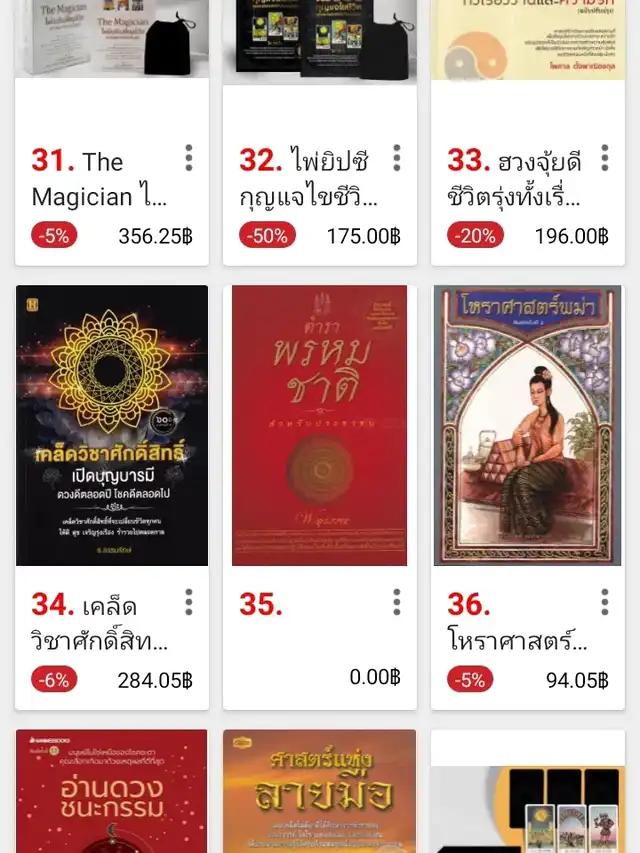
Task: Open the ศาสตร์แห่งลายมือ book tile
Action: point(319,792)
